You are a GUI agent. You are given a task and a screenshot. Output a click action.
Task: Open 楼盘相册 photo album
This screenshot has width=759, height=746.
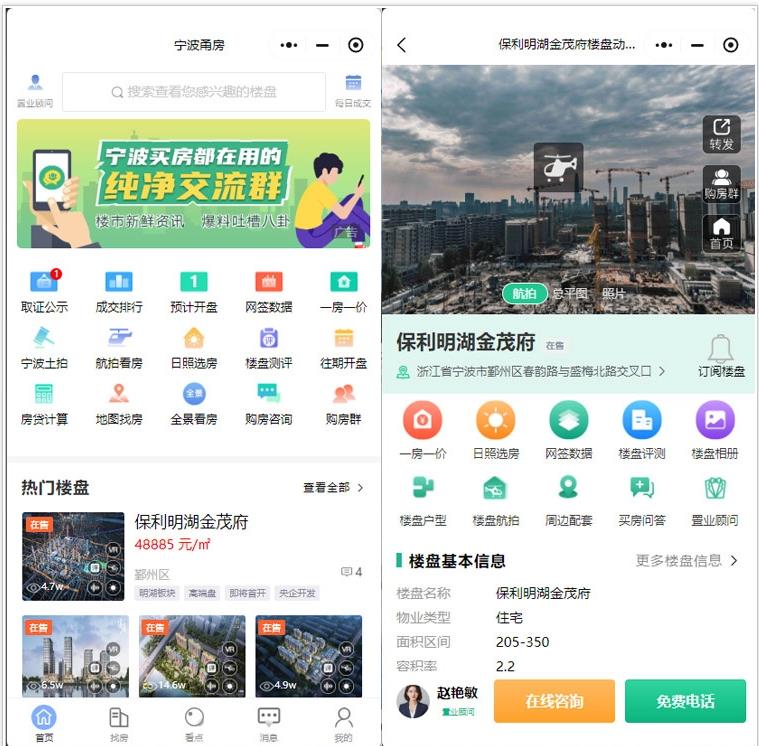point(714,430)
